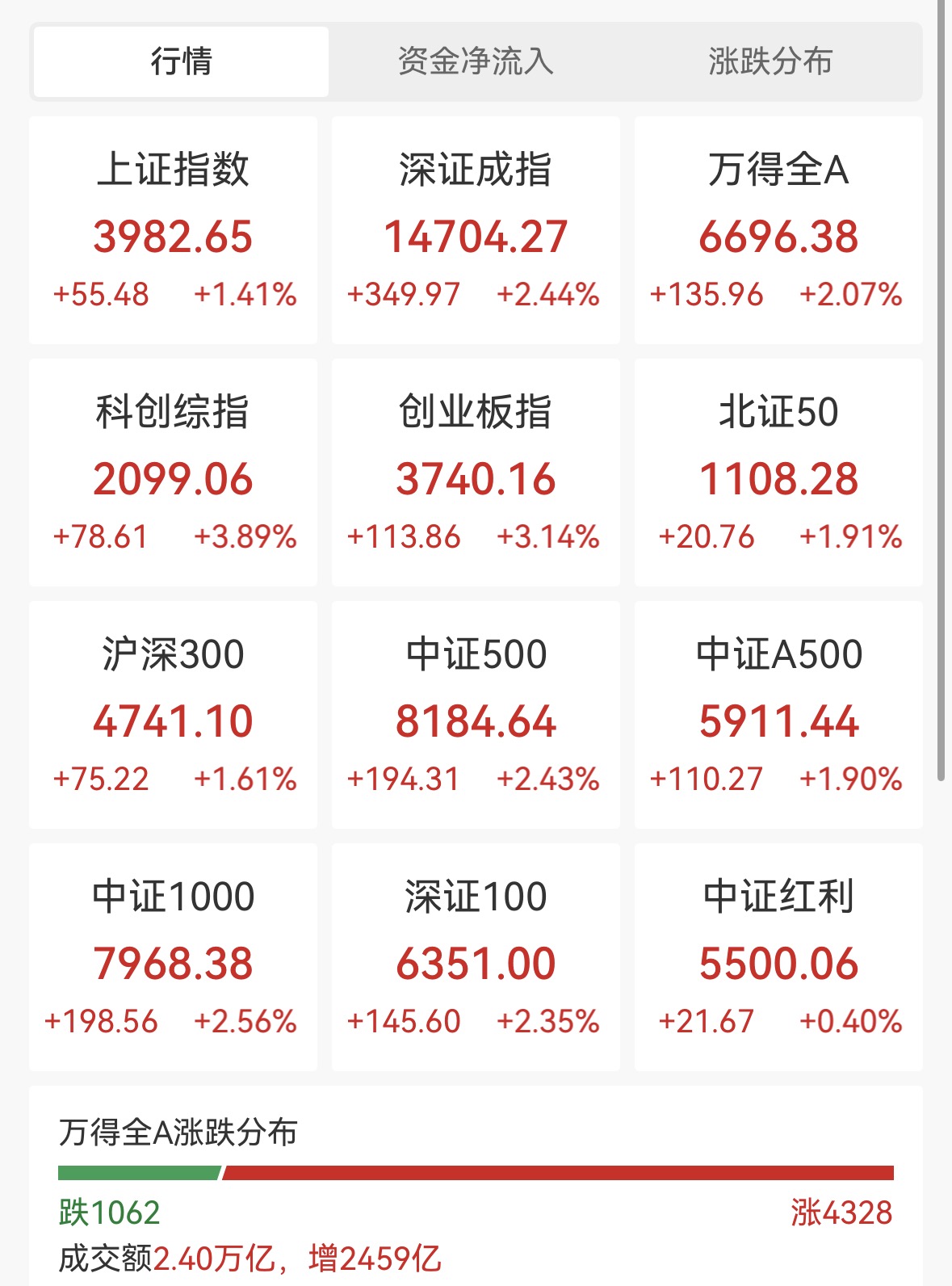Tap the 创业板指 index card
The height and width of the screenshot is (1286, 952).
(x=476, y=473)
